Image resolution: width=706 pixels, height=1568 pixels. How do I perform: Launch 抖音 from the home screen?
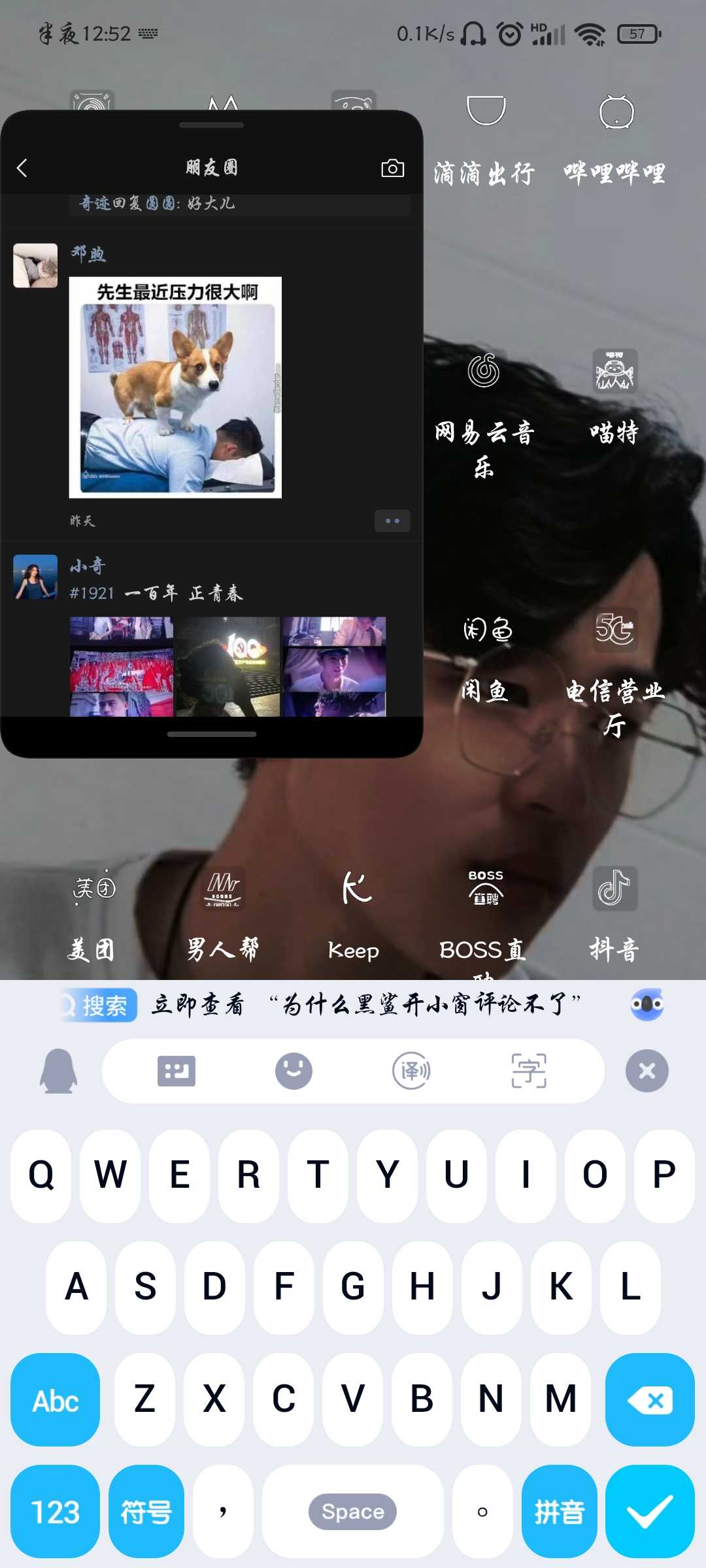pos(614,915)
